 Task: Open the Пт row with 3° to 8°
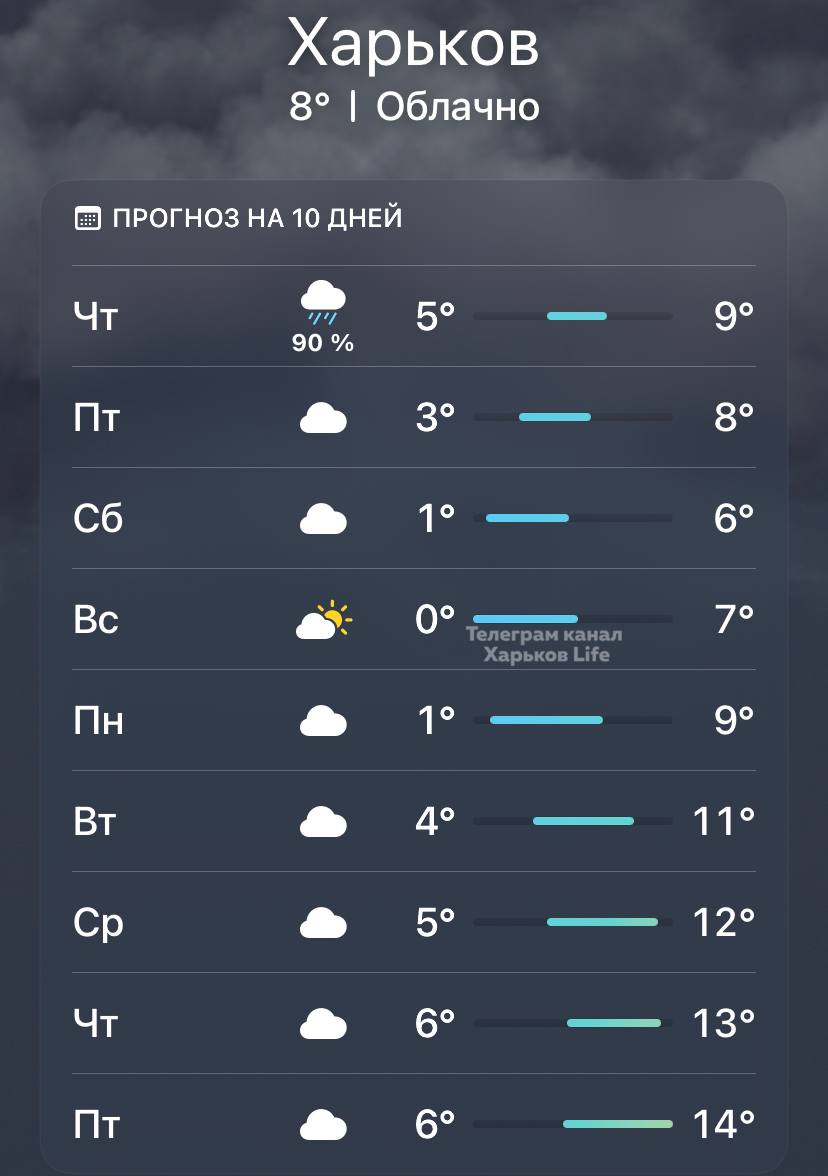413,418
